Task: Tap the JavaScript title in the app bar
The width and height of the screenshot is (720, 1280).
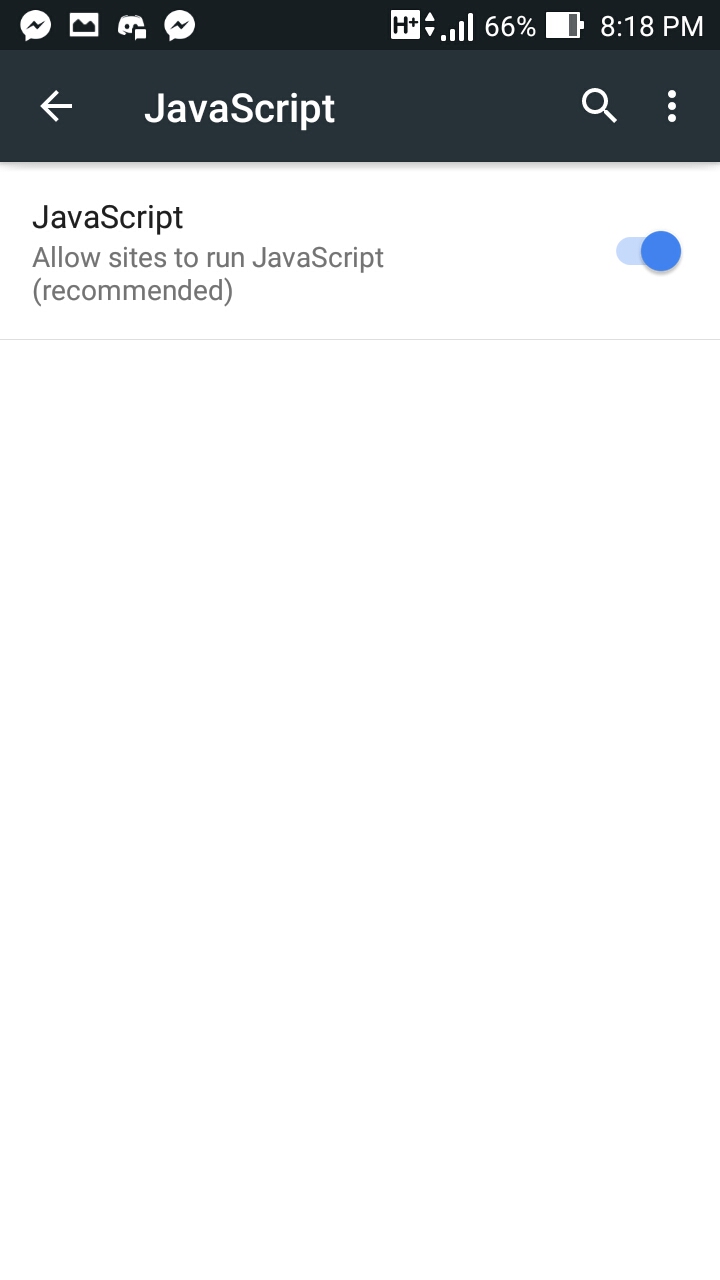Action: (x=240, y=106)
